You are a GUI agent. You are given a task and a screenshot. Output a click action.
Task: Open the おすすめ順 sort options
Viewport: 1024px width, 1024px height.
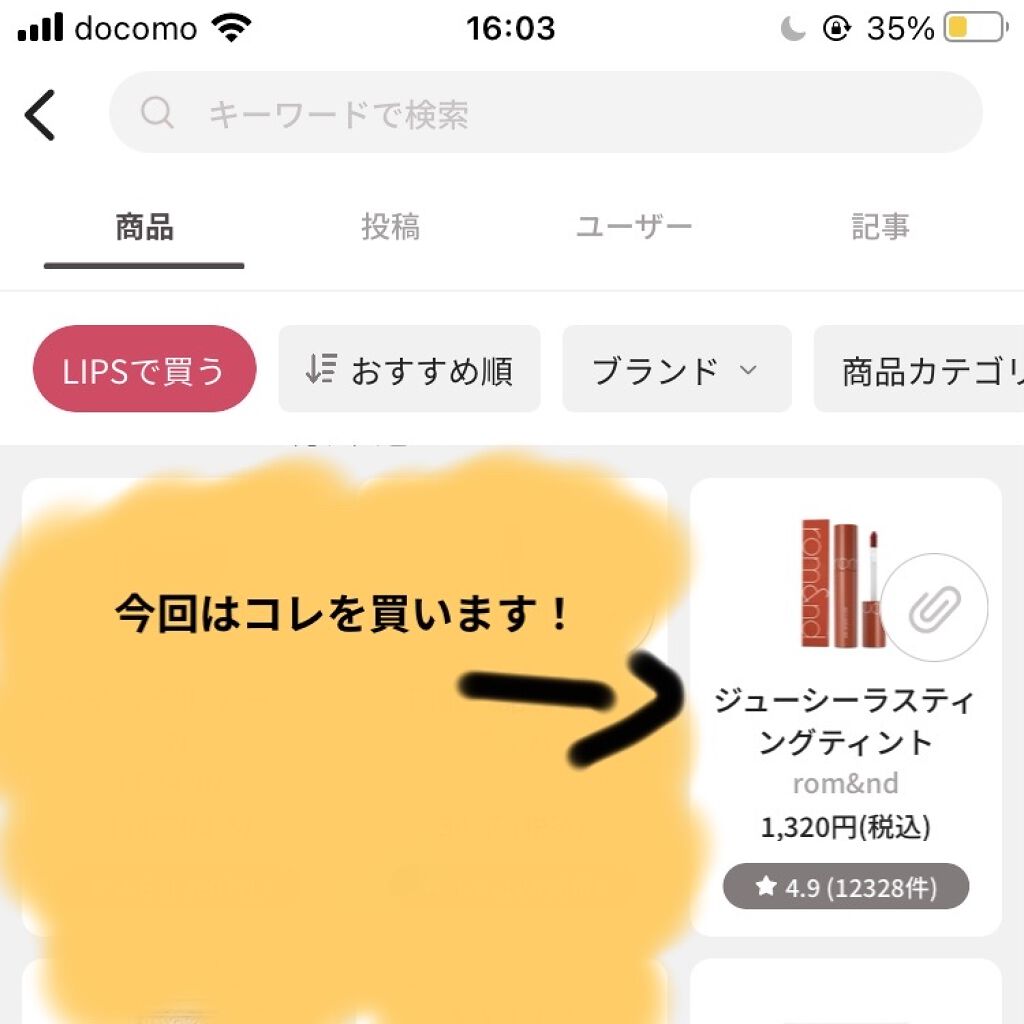[409, 369]
